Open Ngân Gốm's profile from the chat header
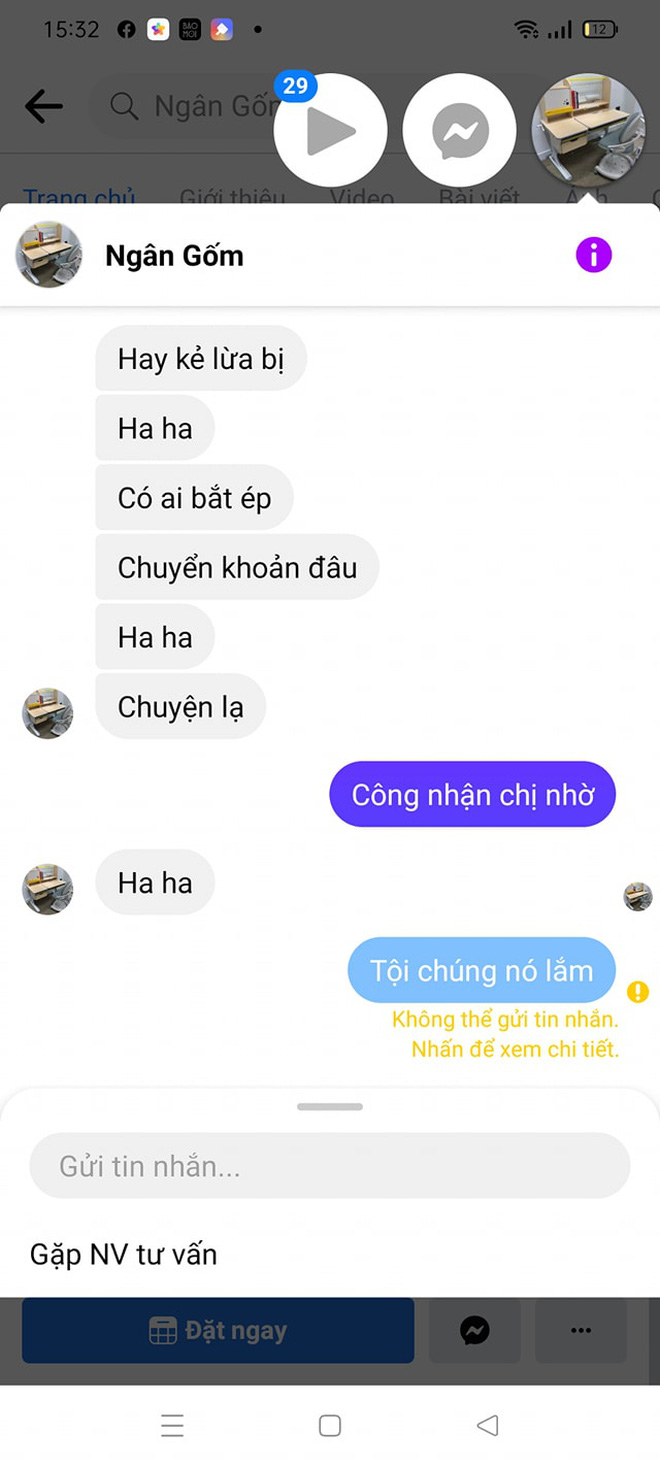660x1466 pixels. [x=174, y=256]
